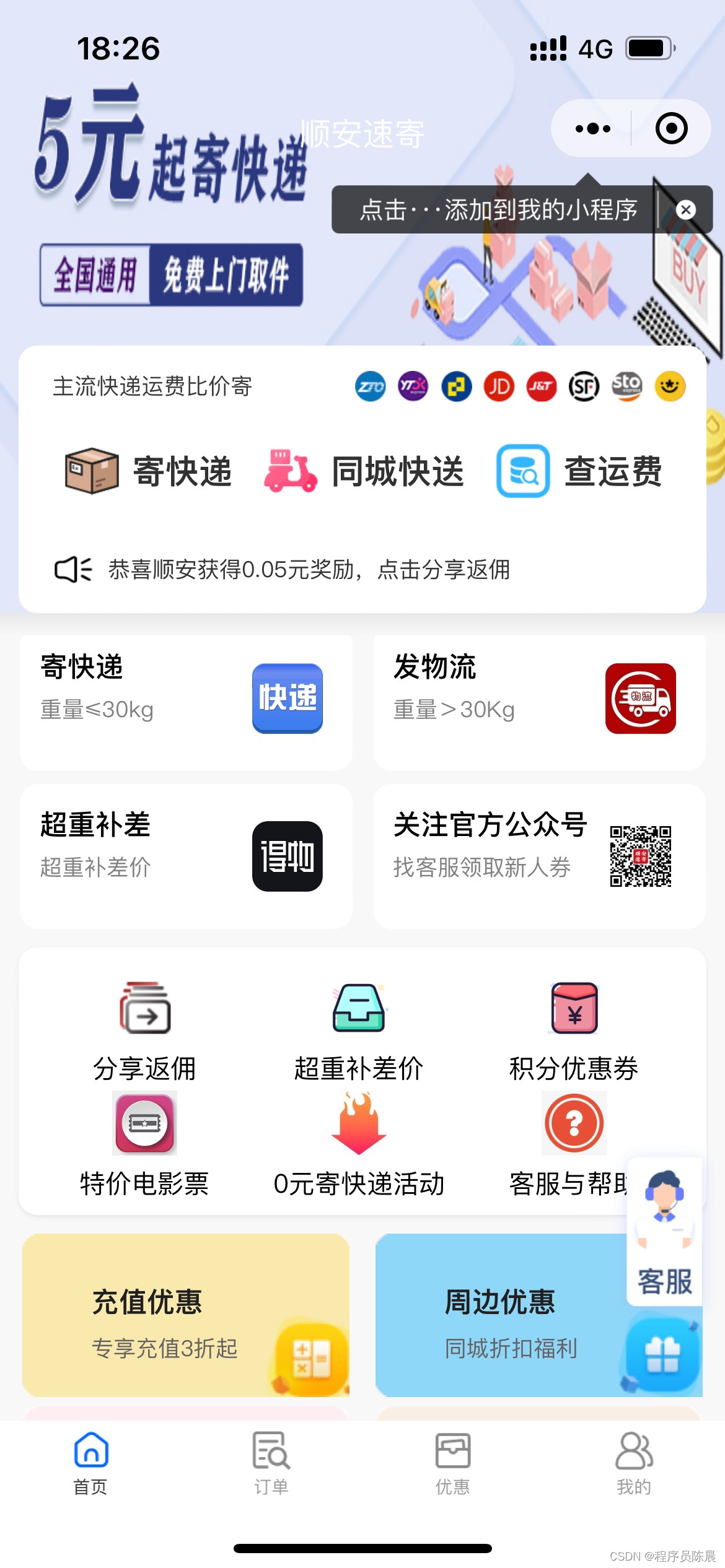Open the 寄快递 重量≤30kg card
Screen dimensions: 725x1568
186,702
